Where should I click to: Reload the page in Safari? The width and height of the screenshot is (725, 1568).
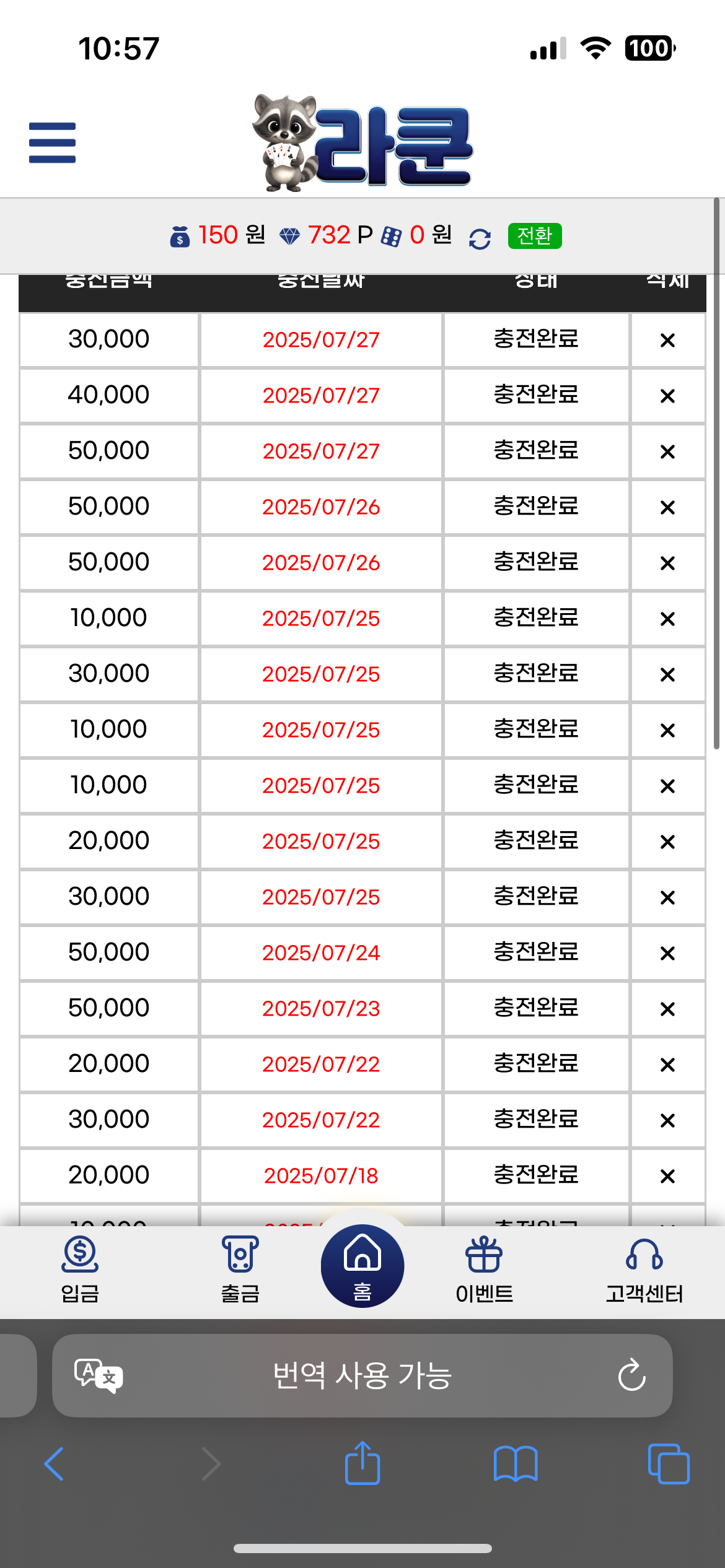coord(631,1375)
